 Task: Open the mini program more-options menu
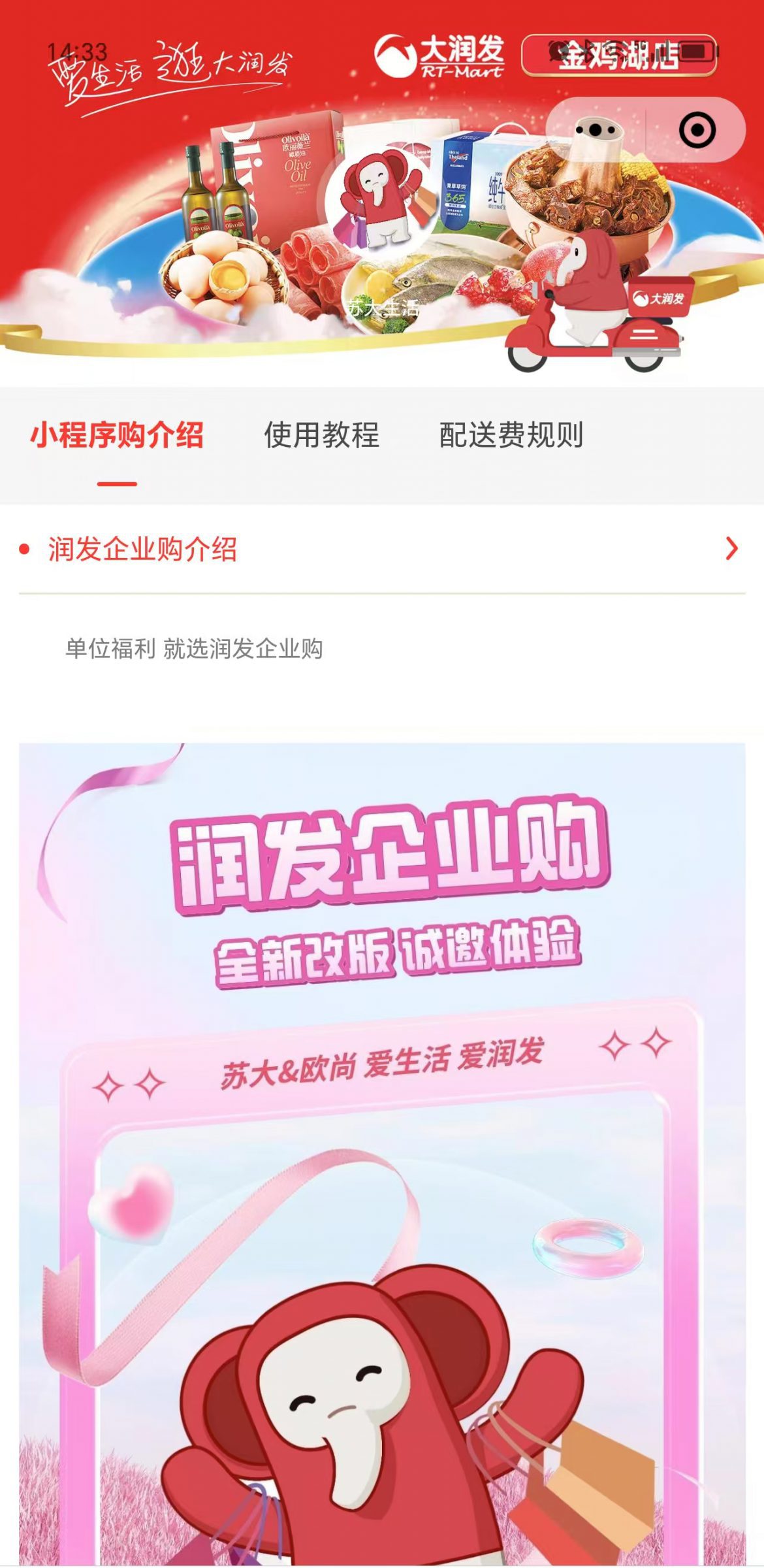click(x=595, y=130)
